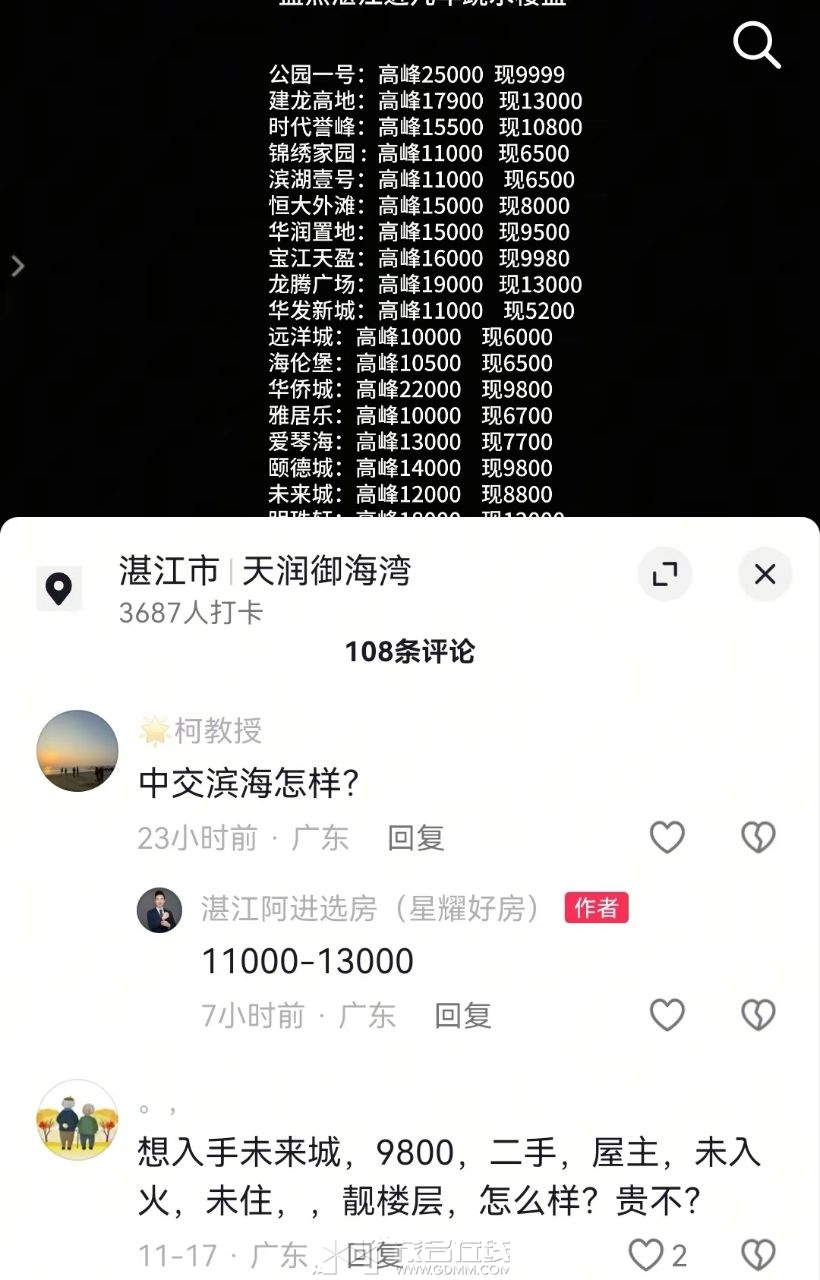This screenshot has height=1280, width=820.
Task: Open the search magnifier icon
Action: (756, 45)
